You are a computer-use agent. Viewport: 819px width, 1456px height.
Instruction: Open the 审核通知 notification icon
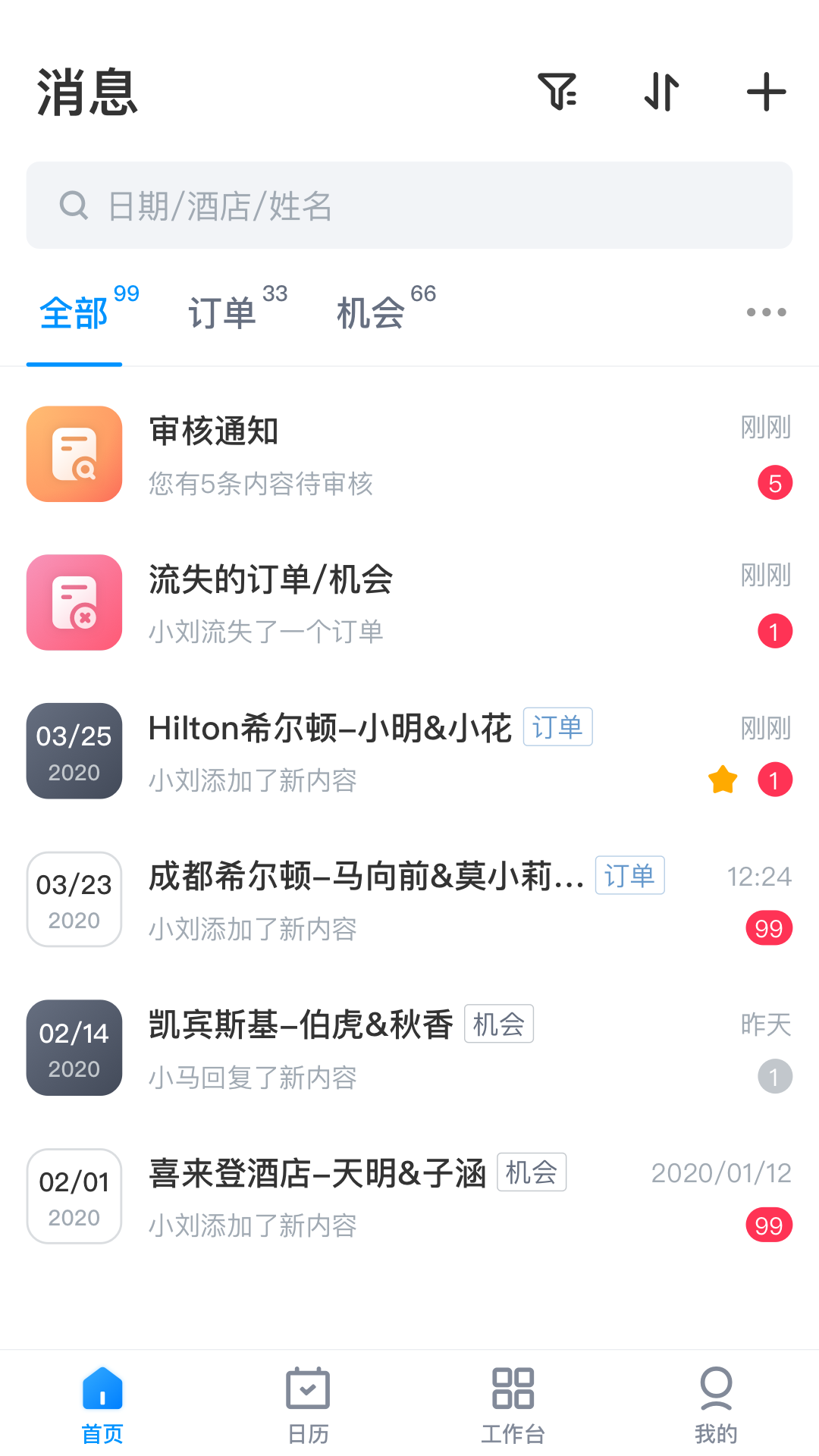coord(74,453)
